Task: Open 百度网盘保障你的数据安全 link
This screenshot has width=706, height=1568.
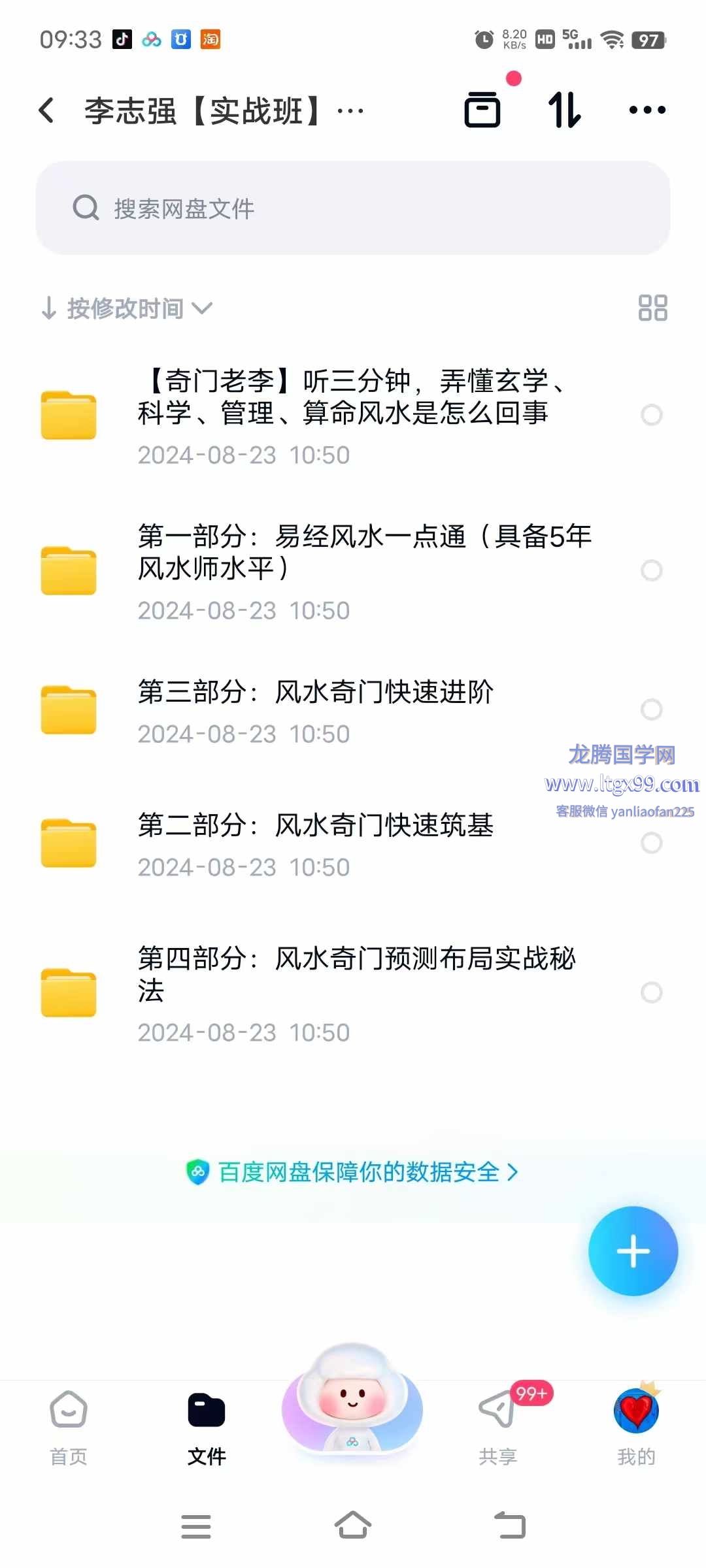Action: point(353,1172)
